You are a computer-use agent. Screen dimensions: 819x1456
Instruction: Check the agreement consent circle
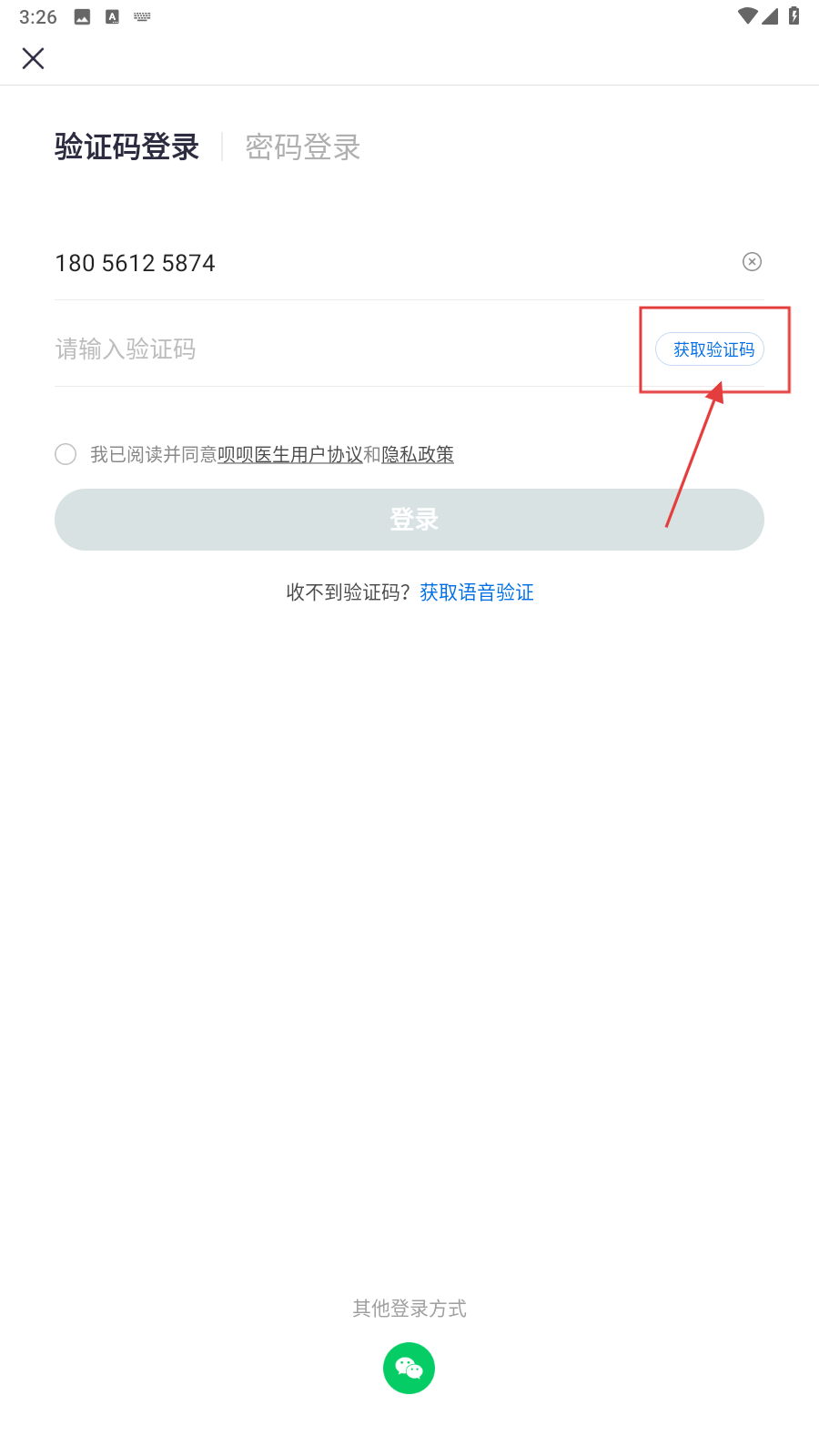coord(66,454)
